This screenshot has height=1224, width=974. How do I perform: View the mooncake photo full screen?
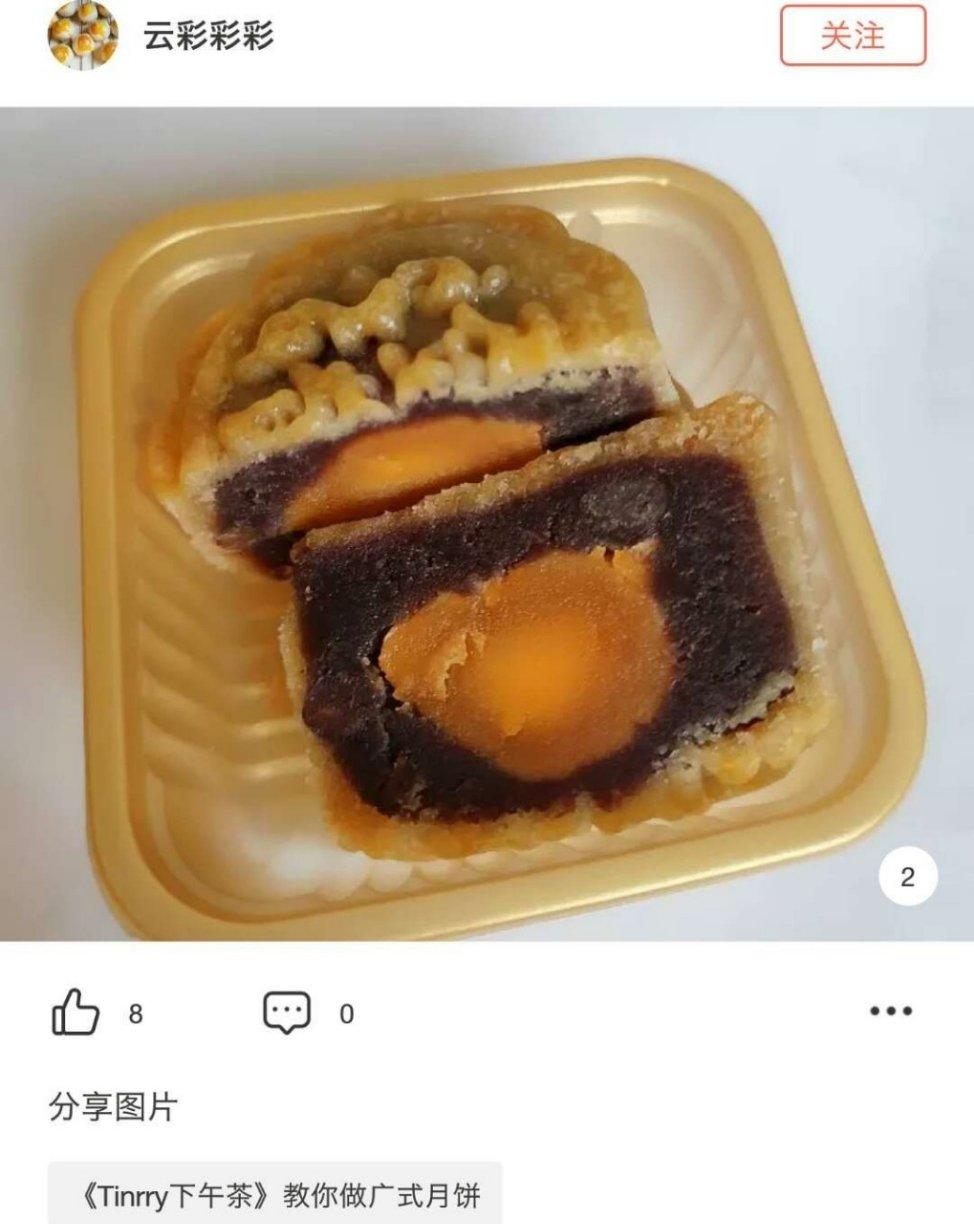tap(487, 524)
